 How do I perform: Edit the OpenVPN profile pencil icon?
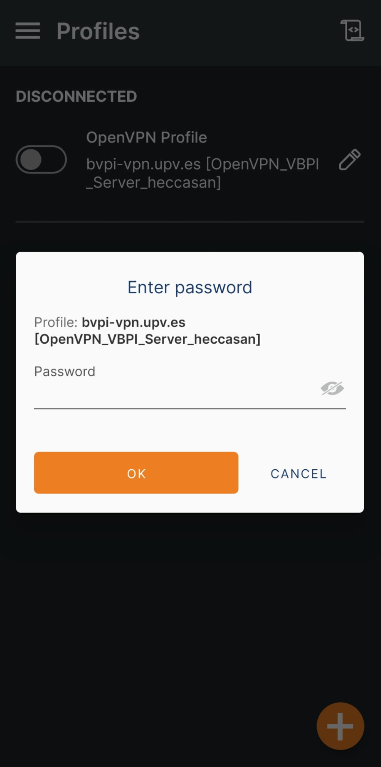coord(350,159)
